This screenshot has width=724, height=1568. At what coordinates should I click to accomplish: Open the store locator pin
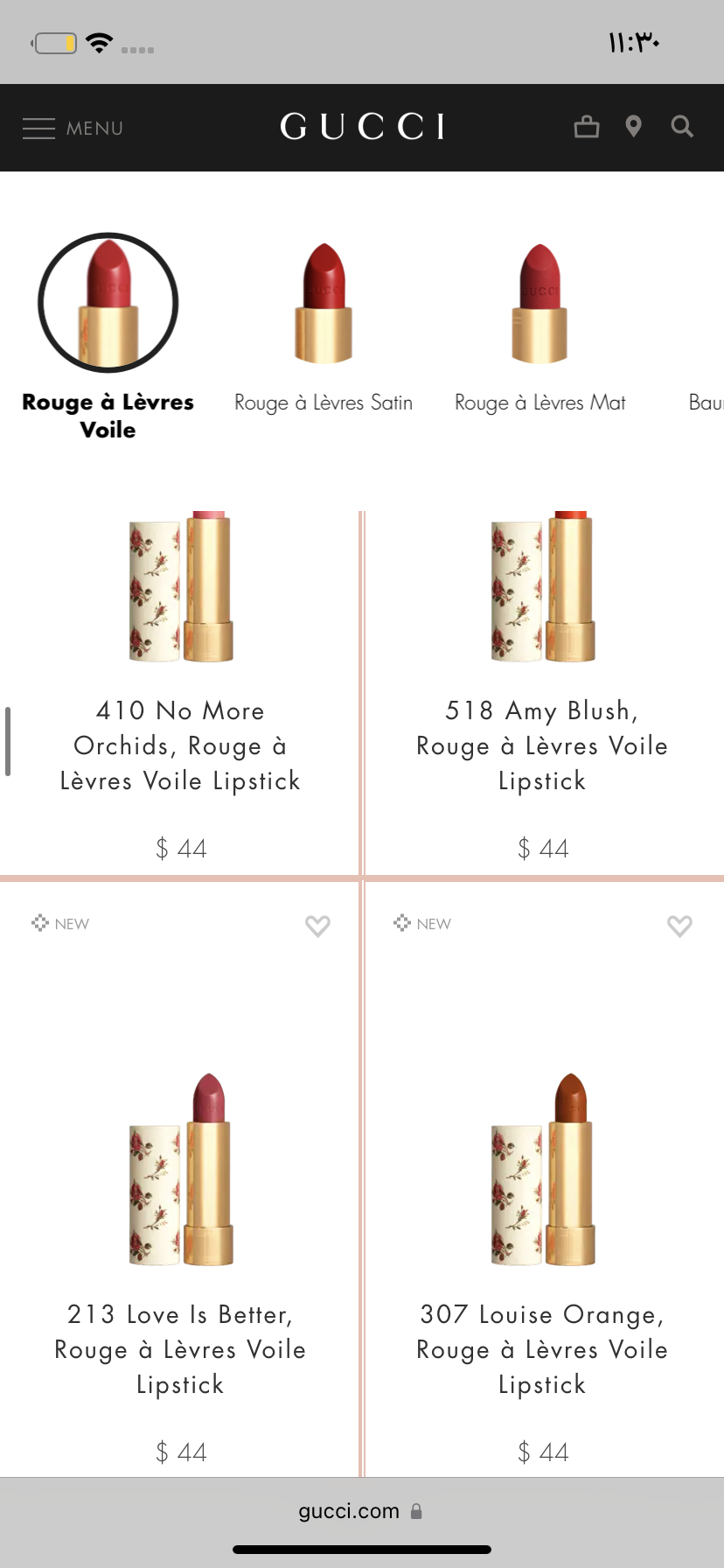tap(634, 127)
